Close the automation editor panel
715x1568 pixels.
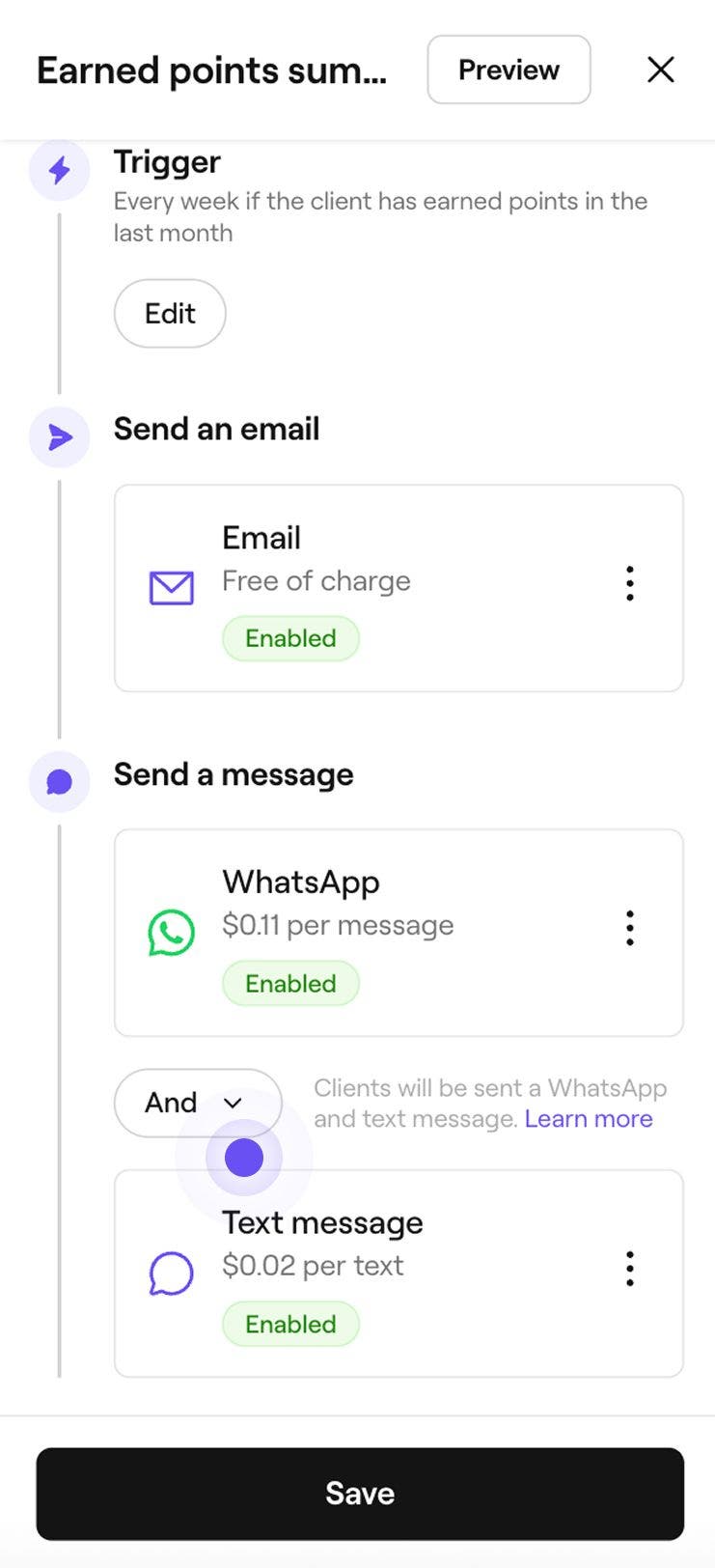click(661, 70)
